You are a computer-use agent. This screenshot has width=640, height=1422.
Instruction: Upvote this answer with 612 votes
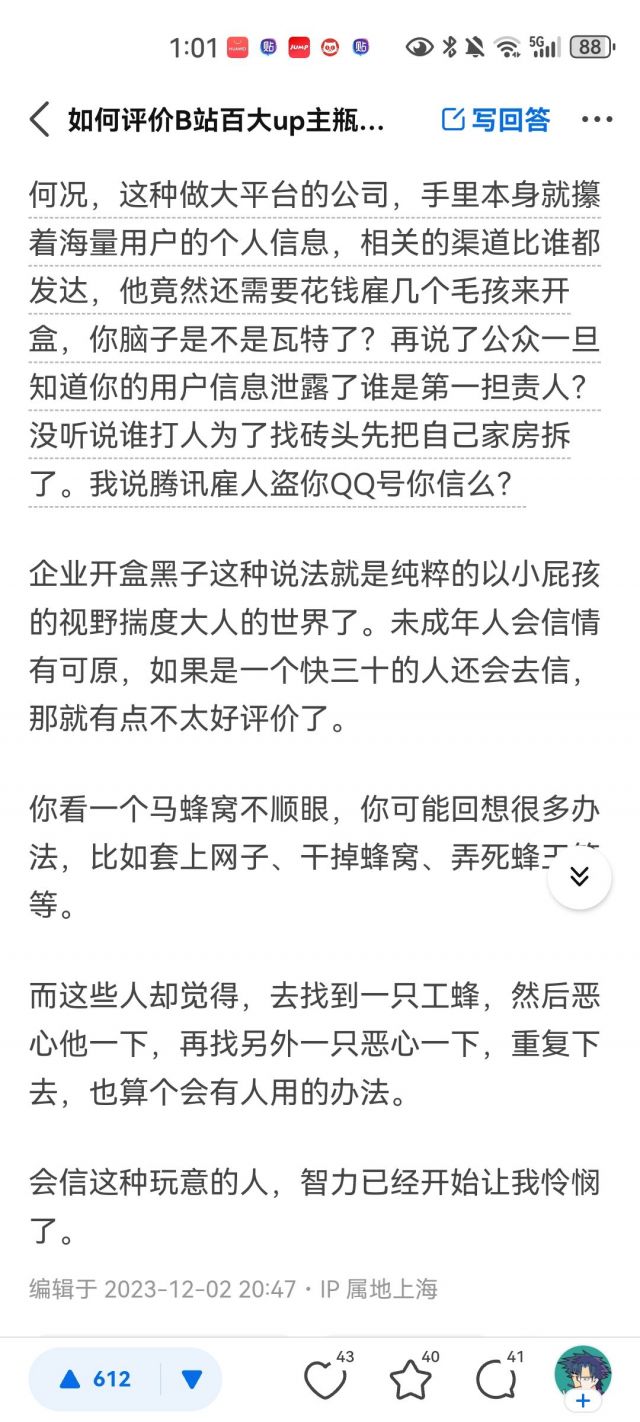click(x=96, y=1380)
